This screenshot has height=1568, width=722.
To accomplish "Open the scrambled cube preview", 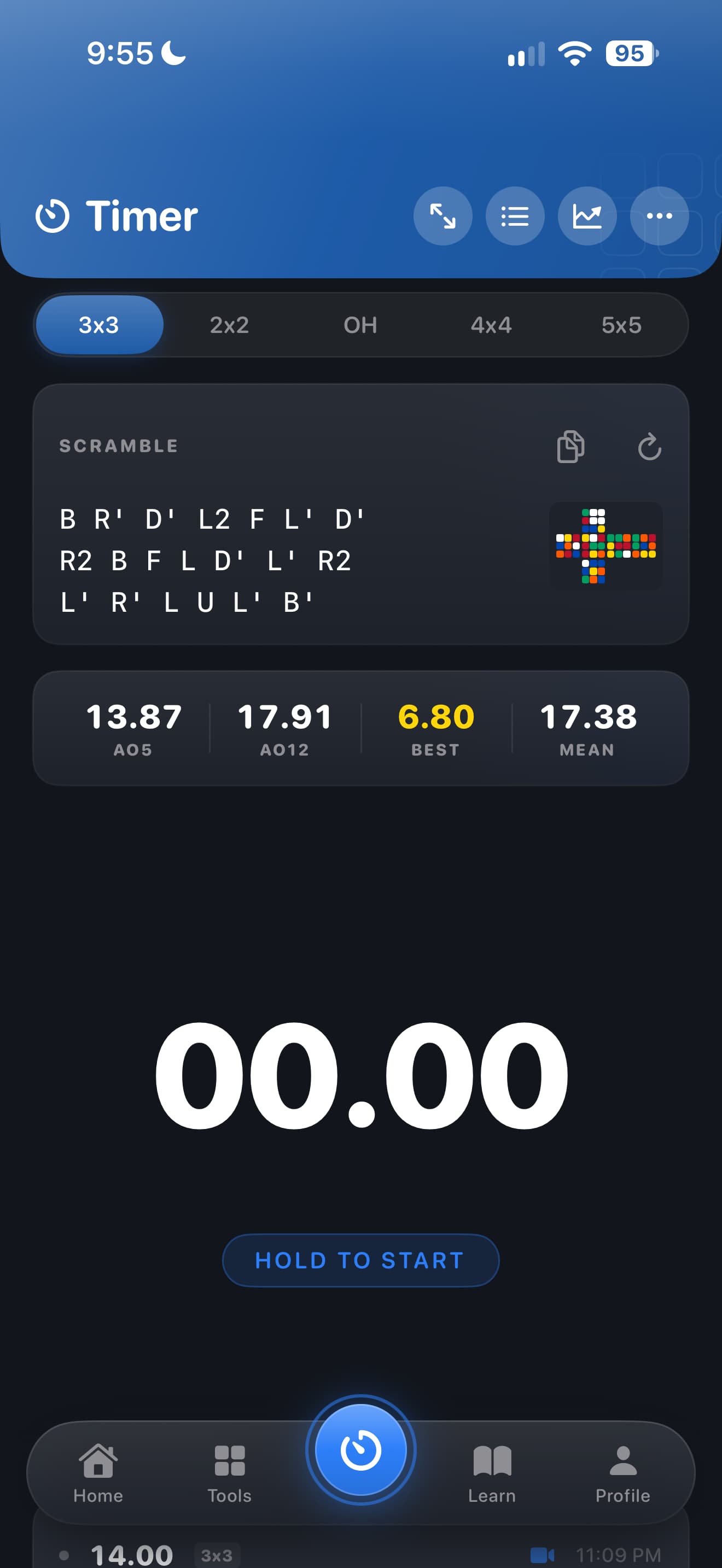I will [x=605, y=546].
